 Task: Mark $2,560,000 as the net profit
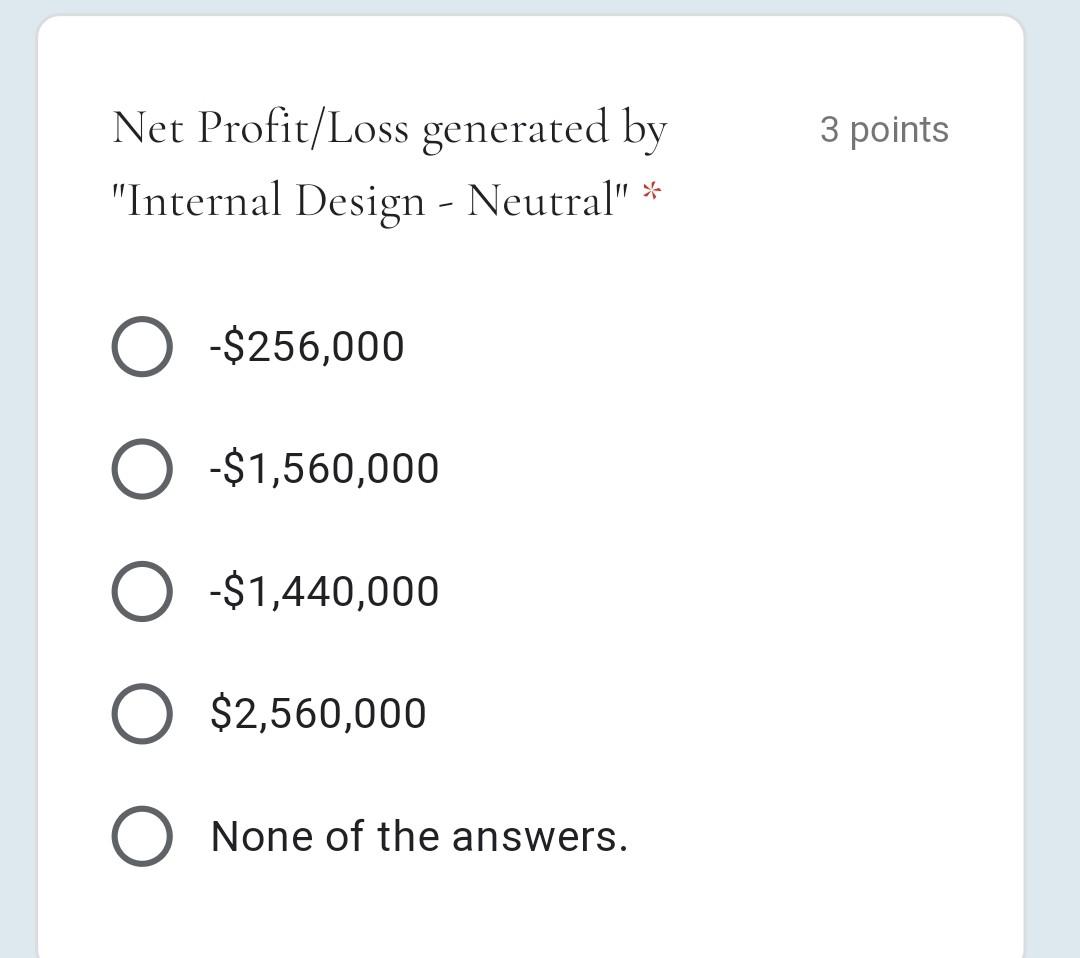tap(141, 714)
